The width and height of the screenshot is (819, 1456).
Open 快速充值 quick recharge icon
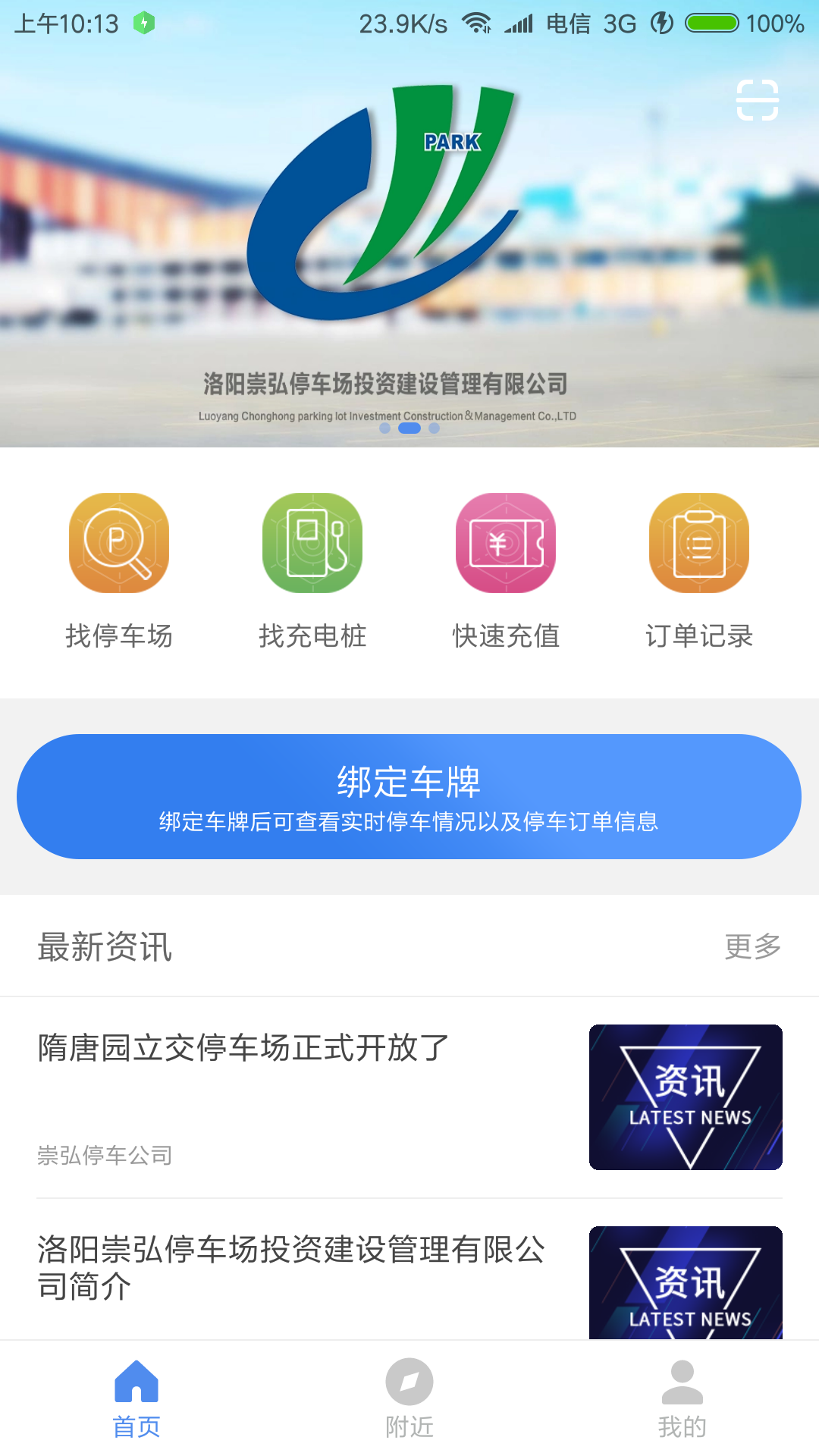(505, 544)
